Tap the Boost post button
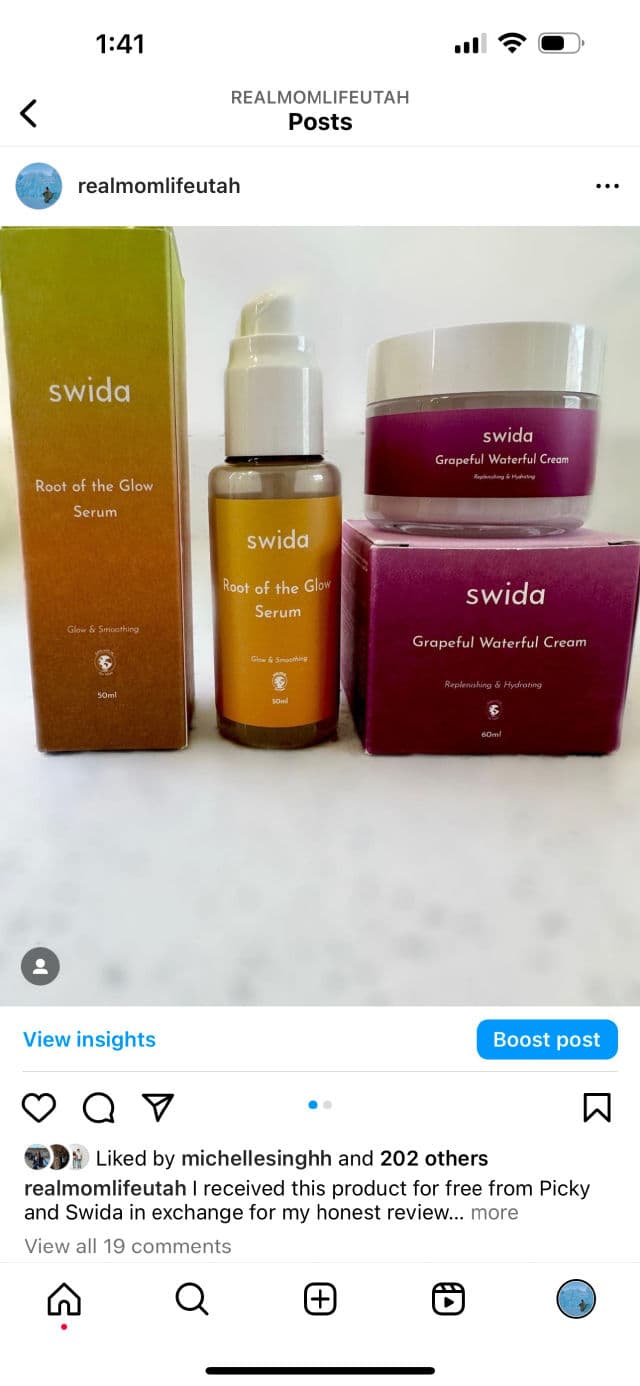Screen dimensions: 640x1386 547,1039
